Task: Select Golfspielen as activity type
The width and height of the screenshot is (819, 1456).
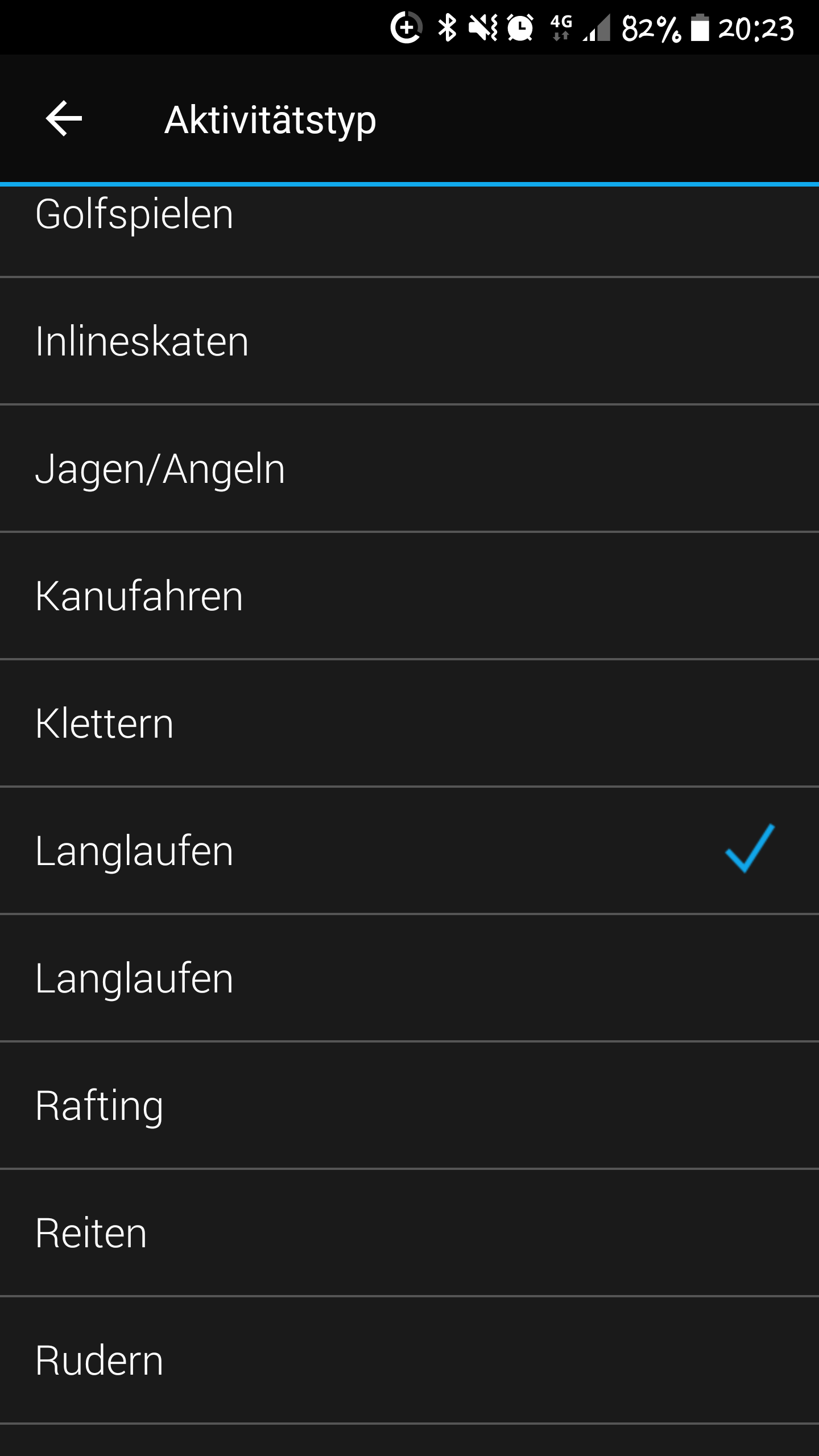Action: tap(409, 231)
